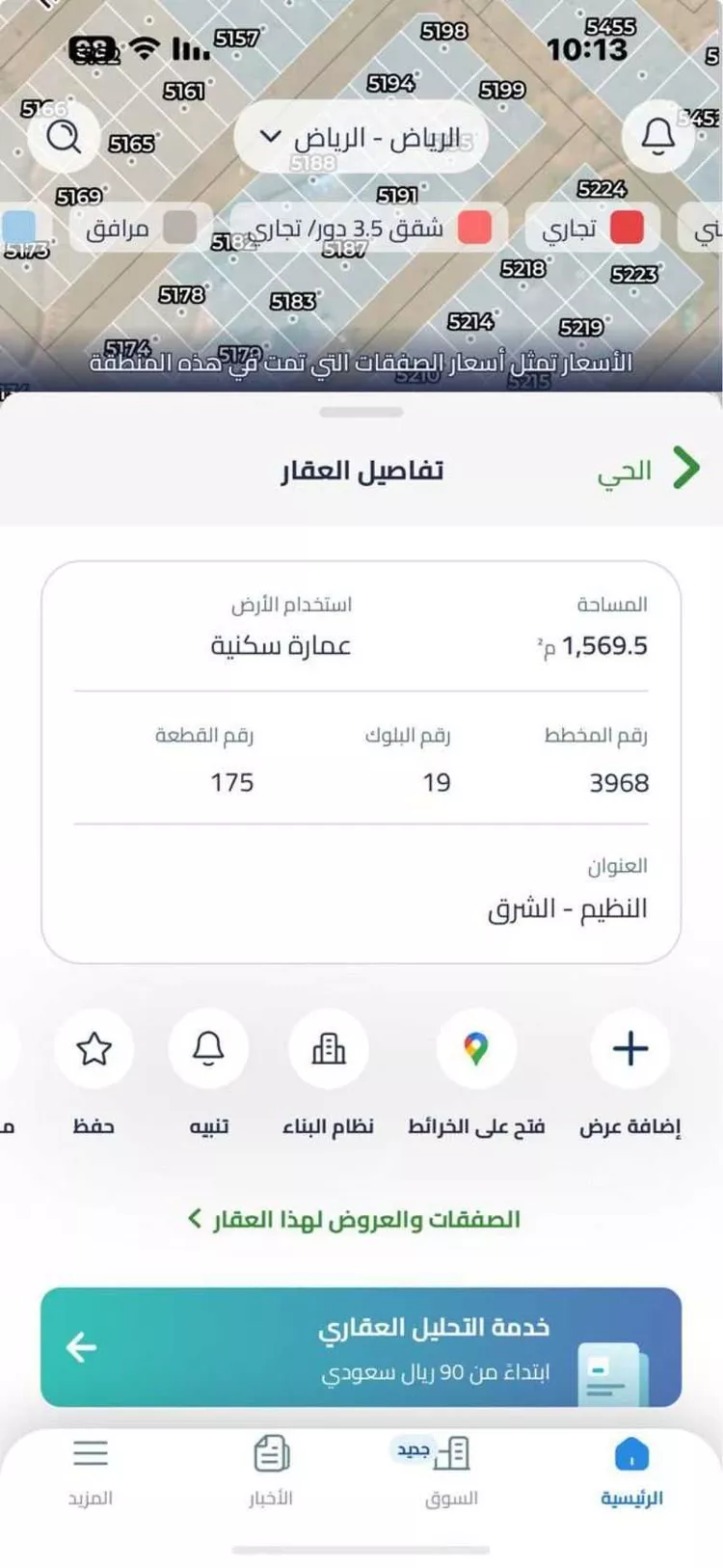The height and width of the screenshot is (1568, 723).
Task: Open الأخبار news icon in bottom navigation
Action: pos(270,1456)
